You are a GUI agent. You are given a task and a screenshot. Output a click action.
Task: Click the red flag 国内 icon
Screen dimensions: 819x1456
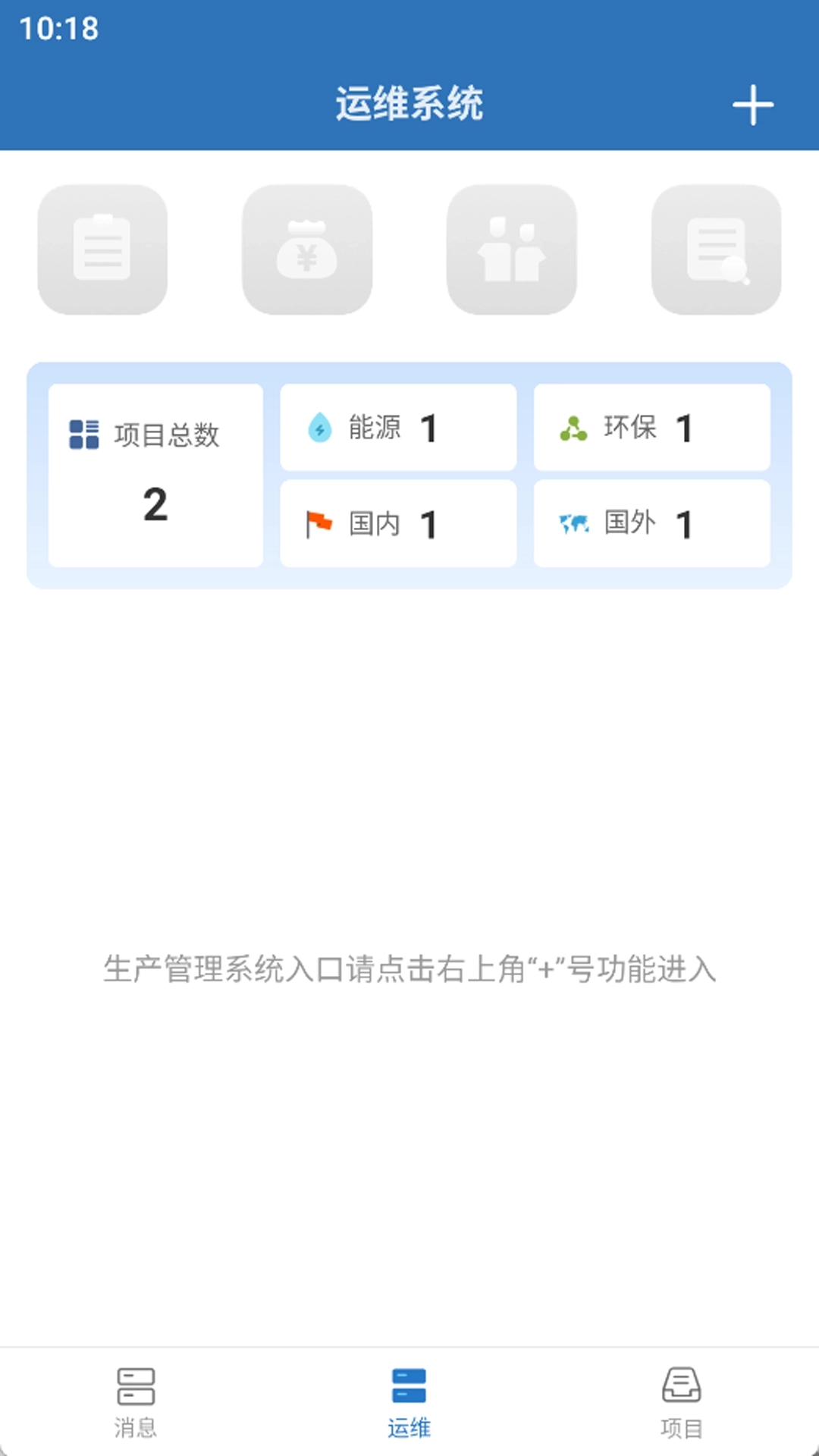pos(320,523)
